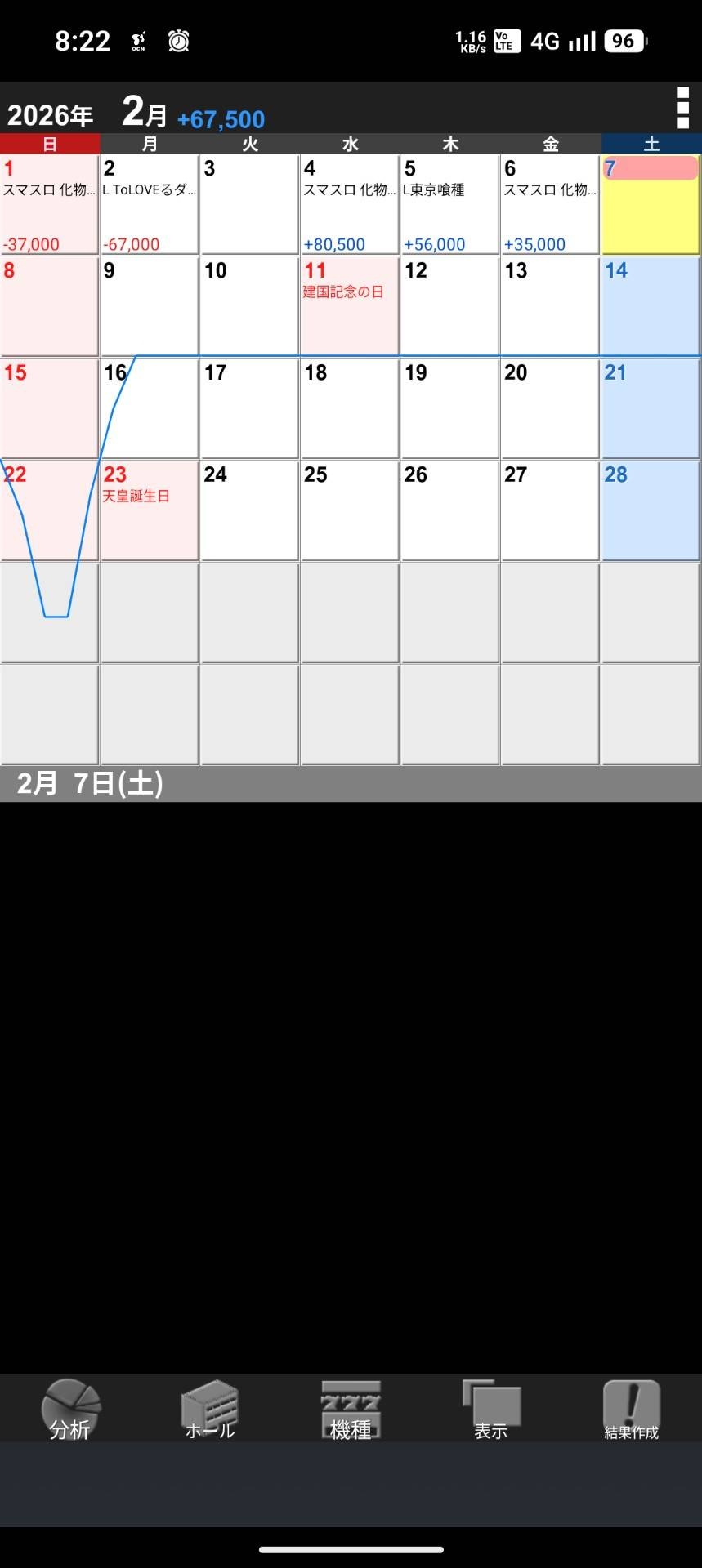Select February 4 with +80,500 result
Viewport: 702px width, 1568px height.
(350, 205)
